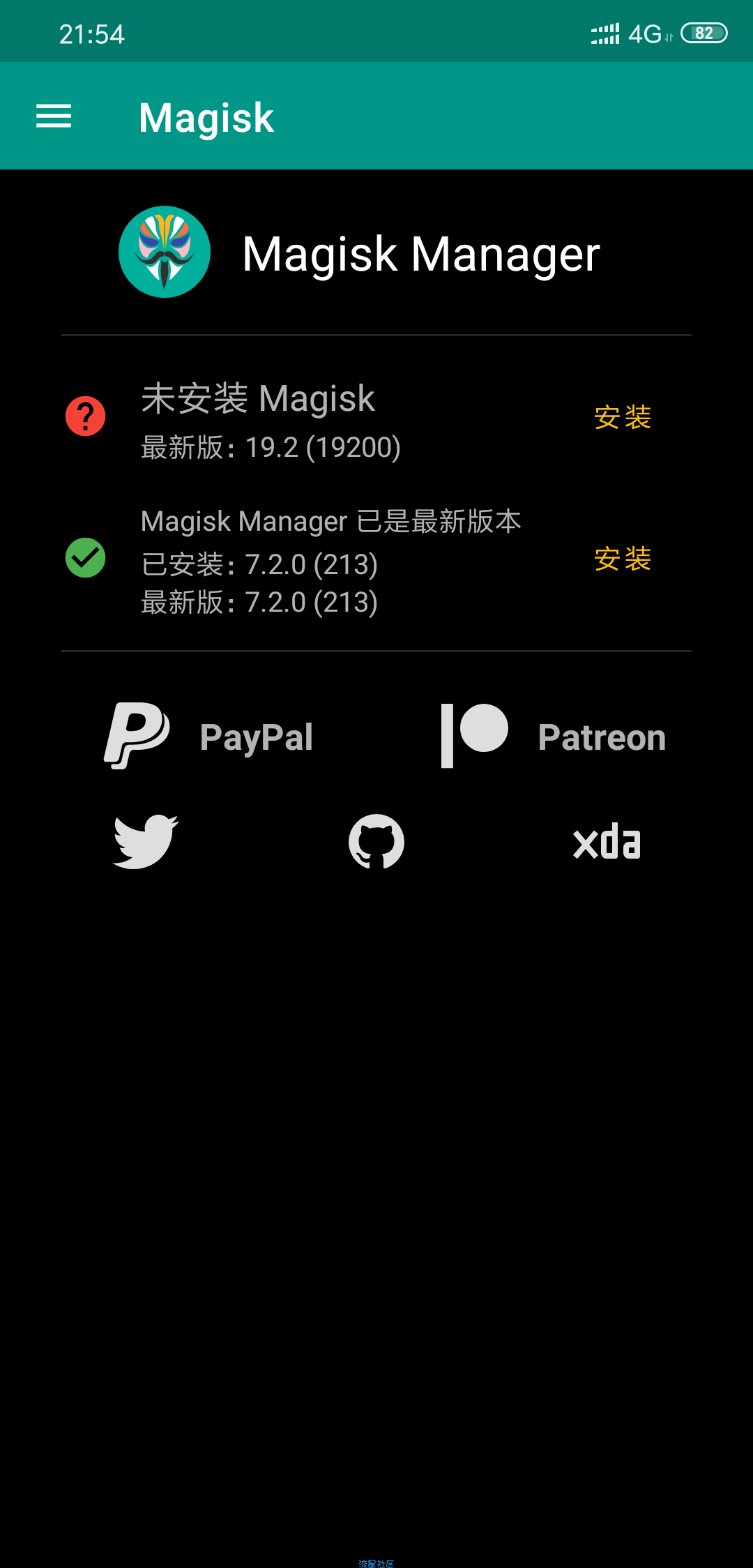Open the hamburger navigation drawer
The width and height of the screenshot is (753, 1568).
pyautogui.click(x=54, y=116)
